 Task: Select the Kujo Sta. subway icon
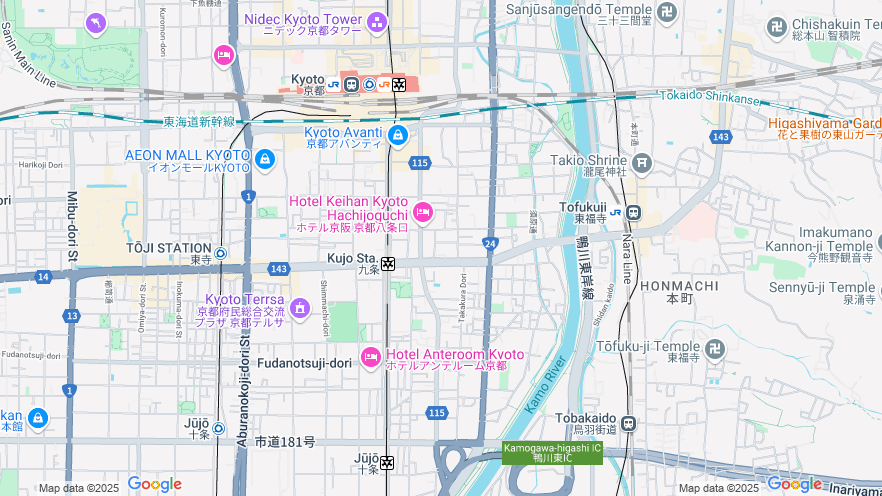coord(388,264)
